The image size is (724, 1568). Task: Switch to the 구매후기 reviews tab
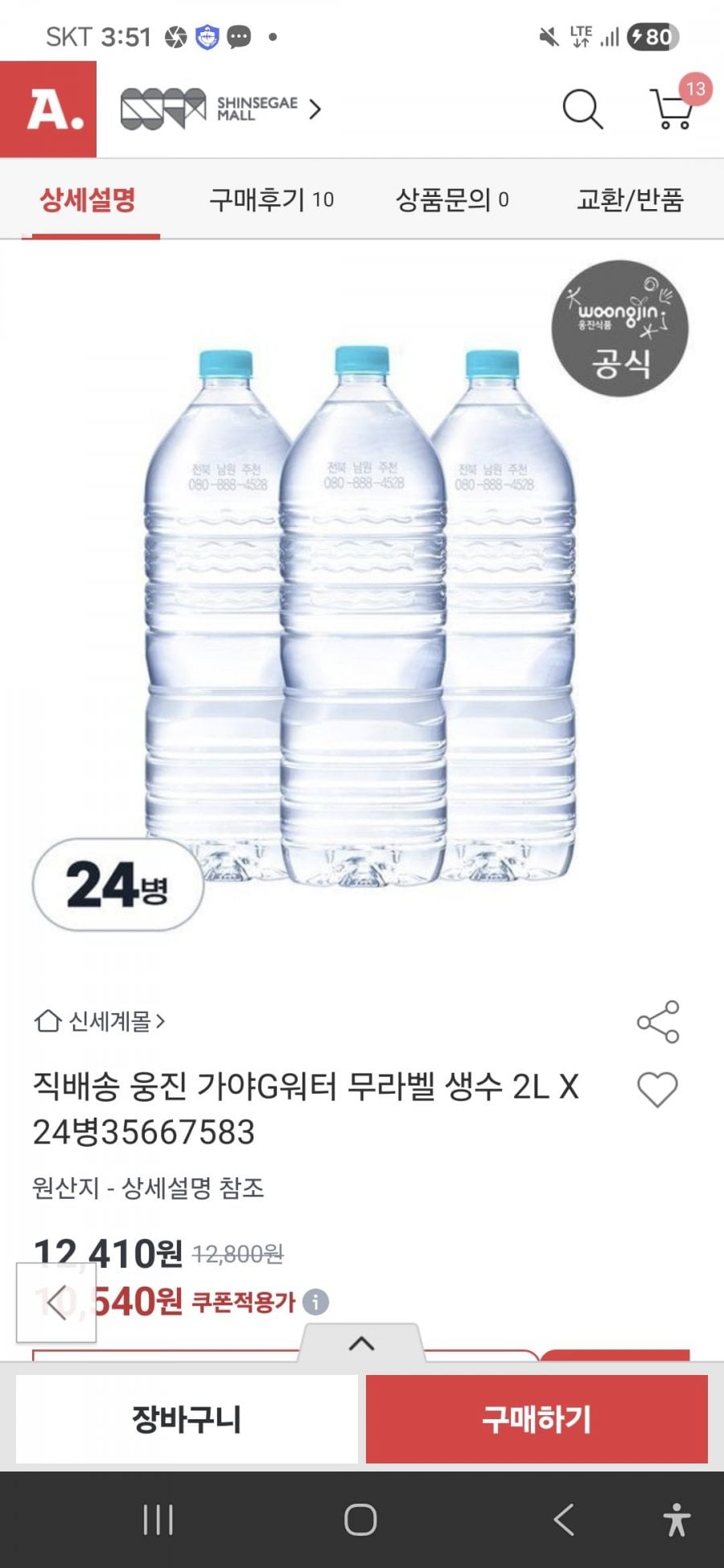click(271, 199)
